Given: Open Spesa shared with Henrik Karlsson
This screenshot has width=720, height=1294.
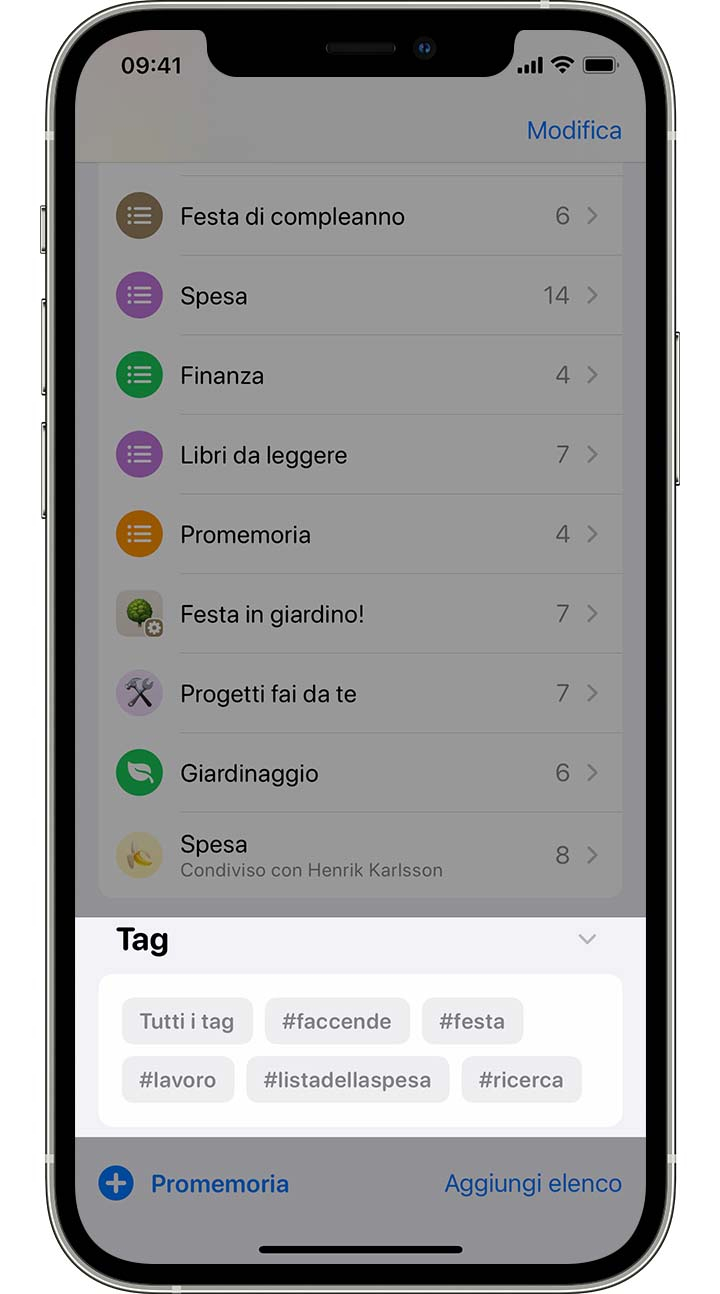Looking at the screenshot, I should click(x=360, y=855).
